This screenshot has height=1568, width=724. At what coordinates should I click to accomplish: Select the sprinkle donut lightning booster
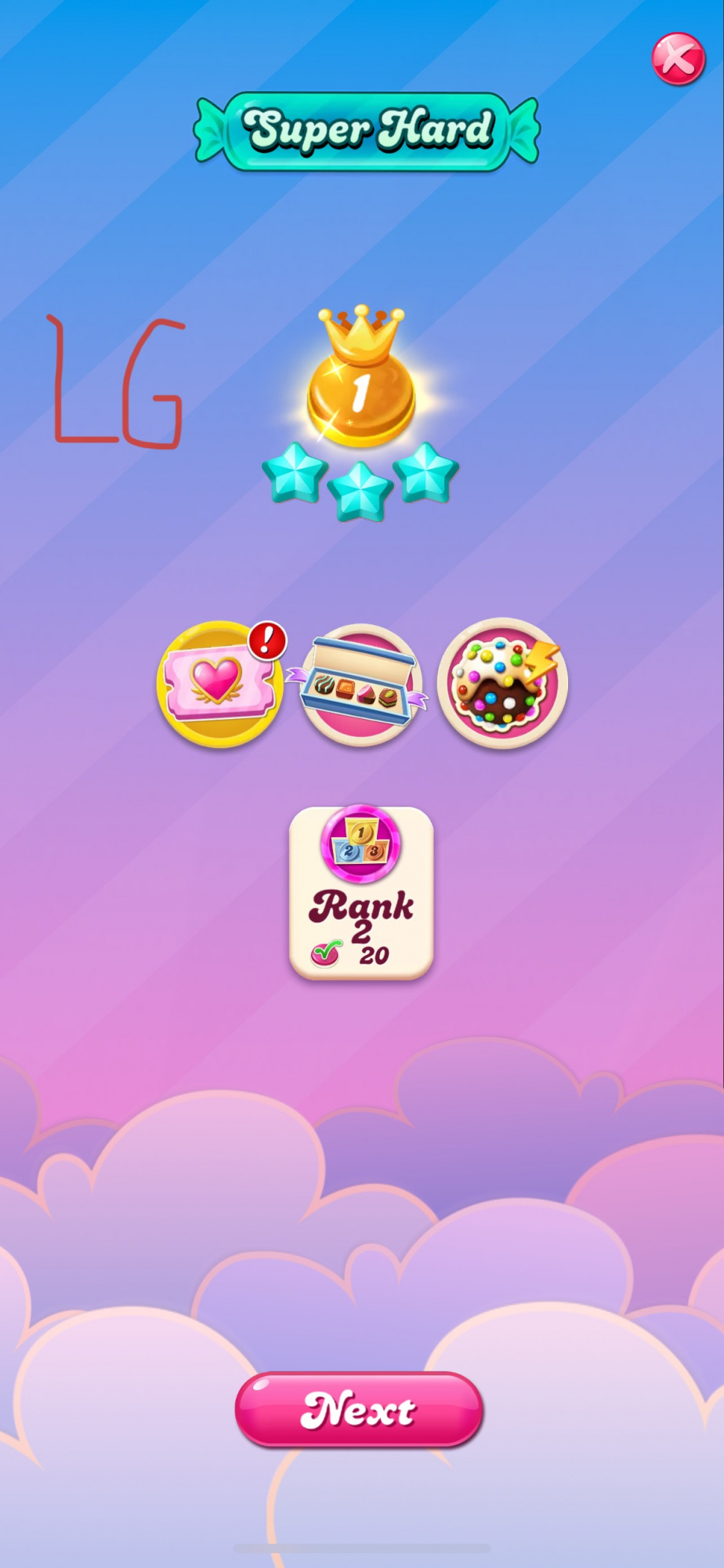pyautogui.click(x=501, y=684)
